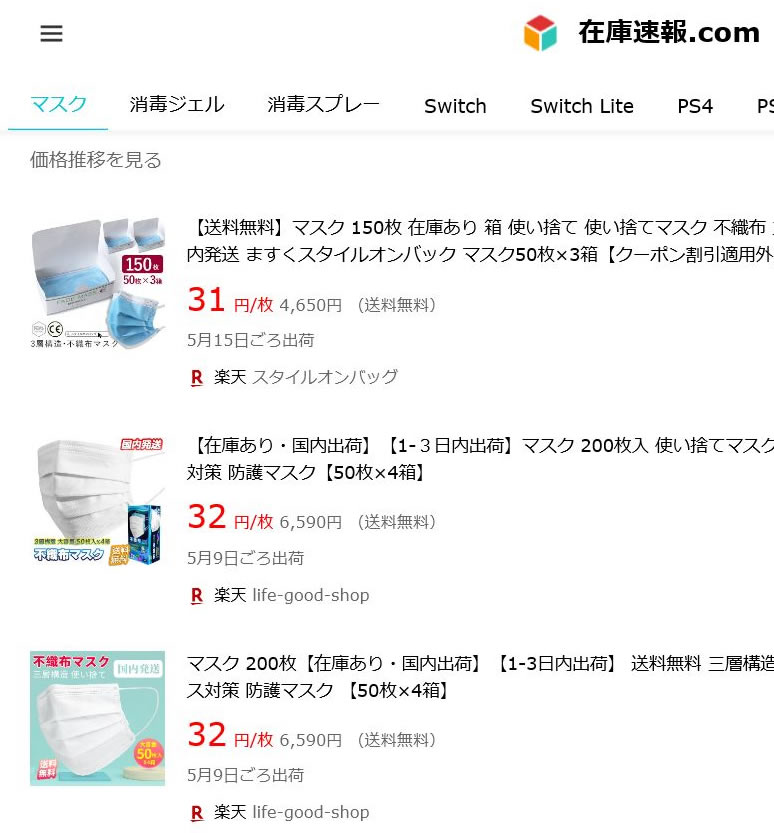Switch to the マスク tab
This screenshot has height=833, width=774.
[58, 104]
